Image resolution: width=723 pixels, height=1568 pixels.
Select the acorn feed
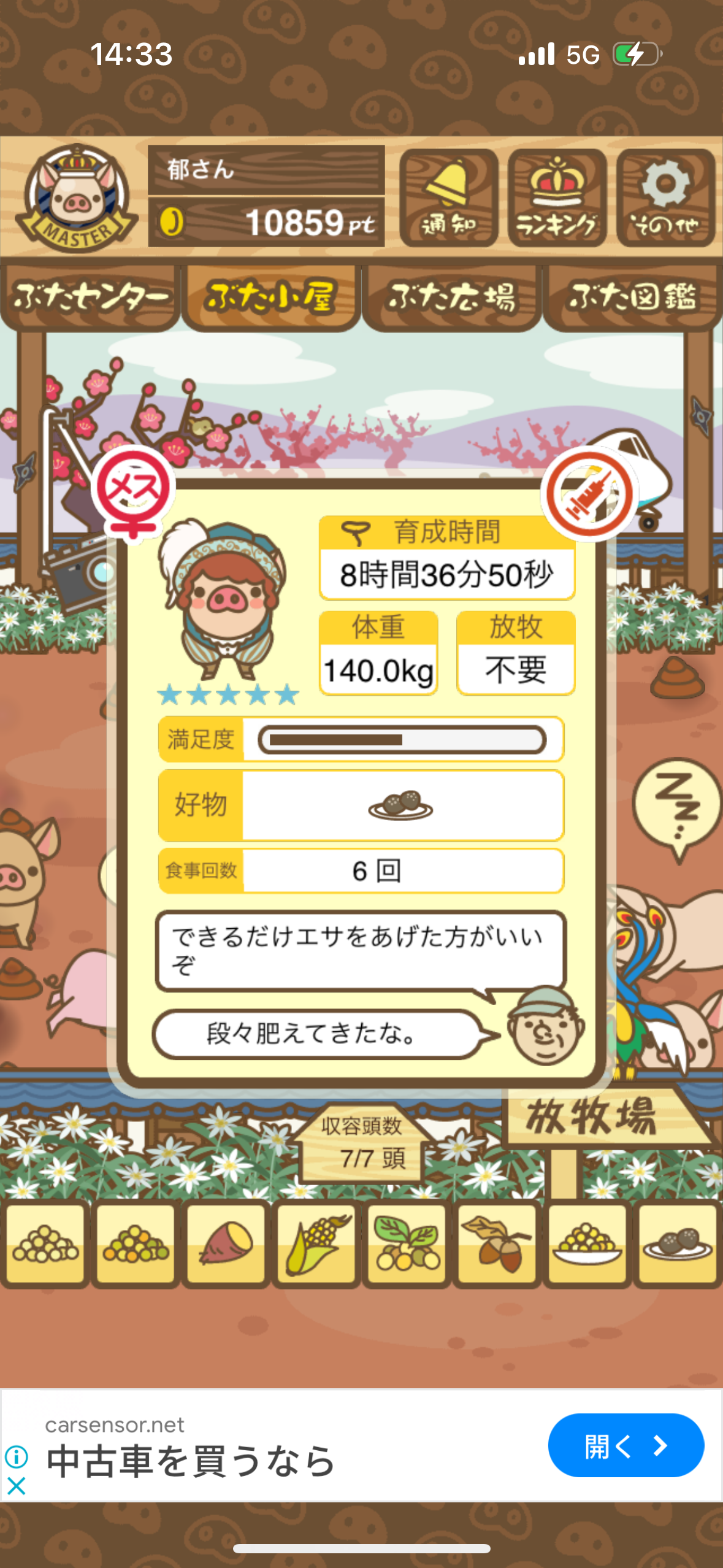tap(497, 1244)
